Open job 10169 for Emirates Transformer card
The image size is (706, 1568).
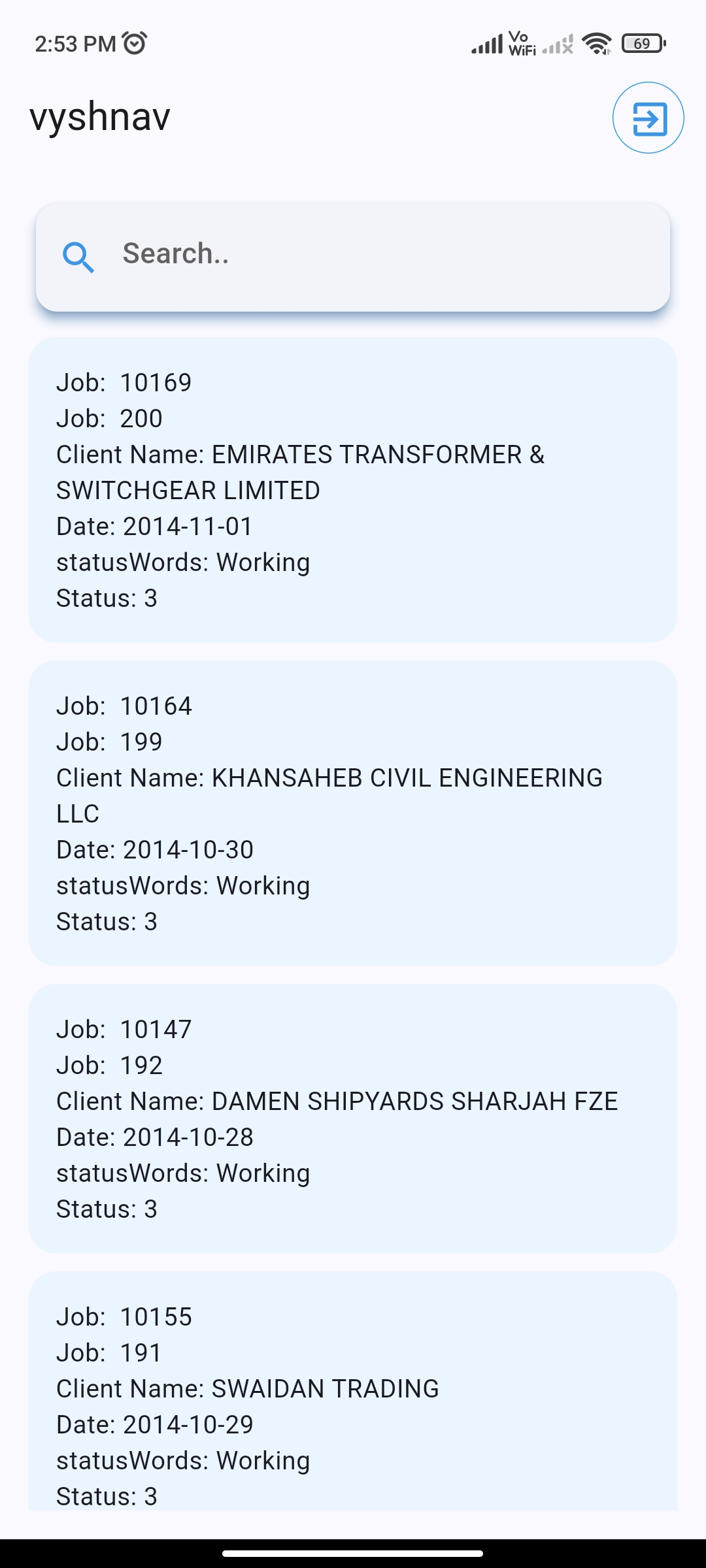(353, 490)
